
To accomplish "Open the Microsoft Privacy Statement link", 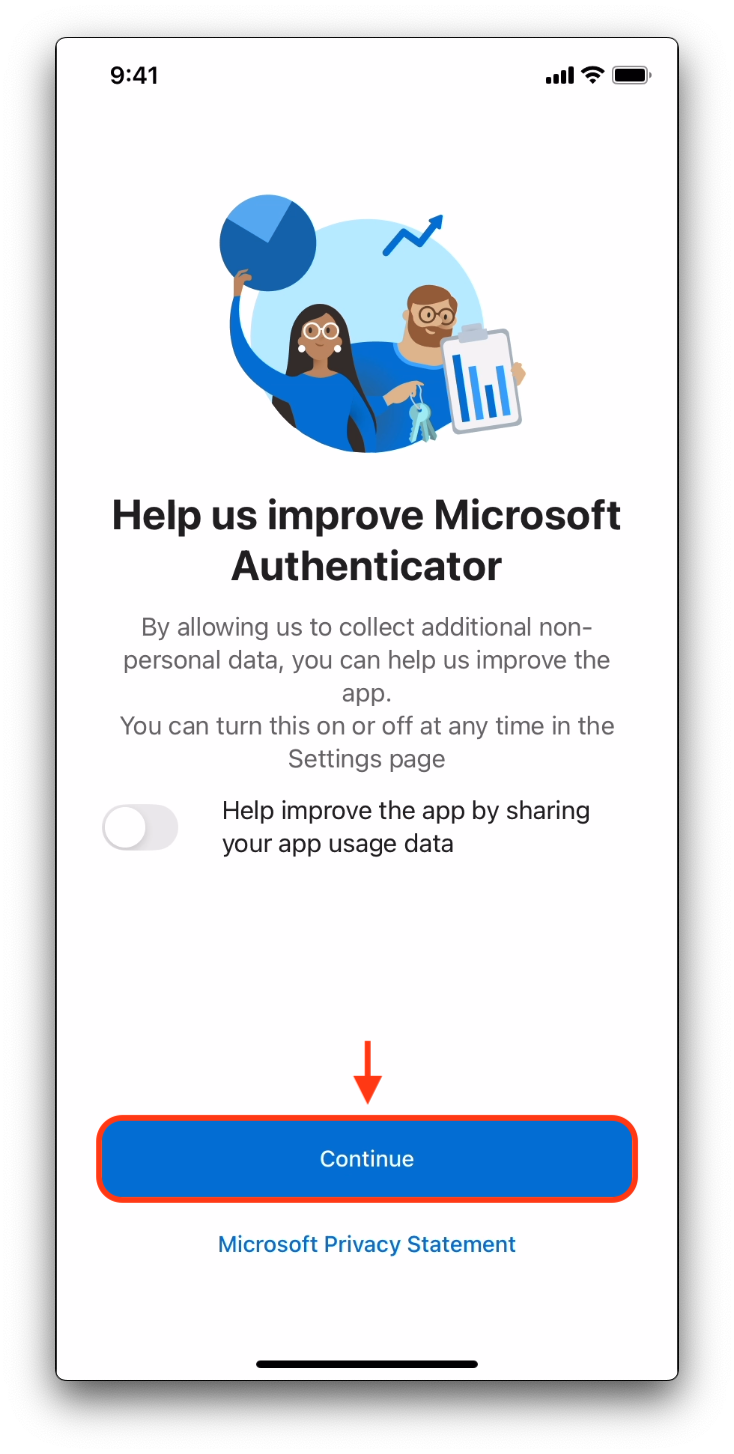I will [x=367, y=1244].
